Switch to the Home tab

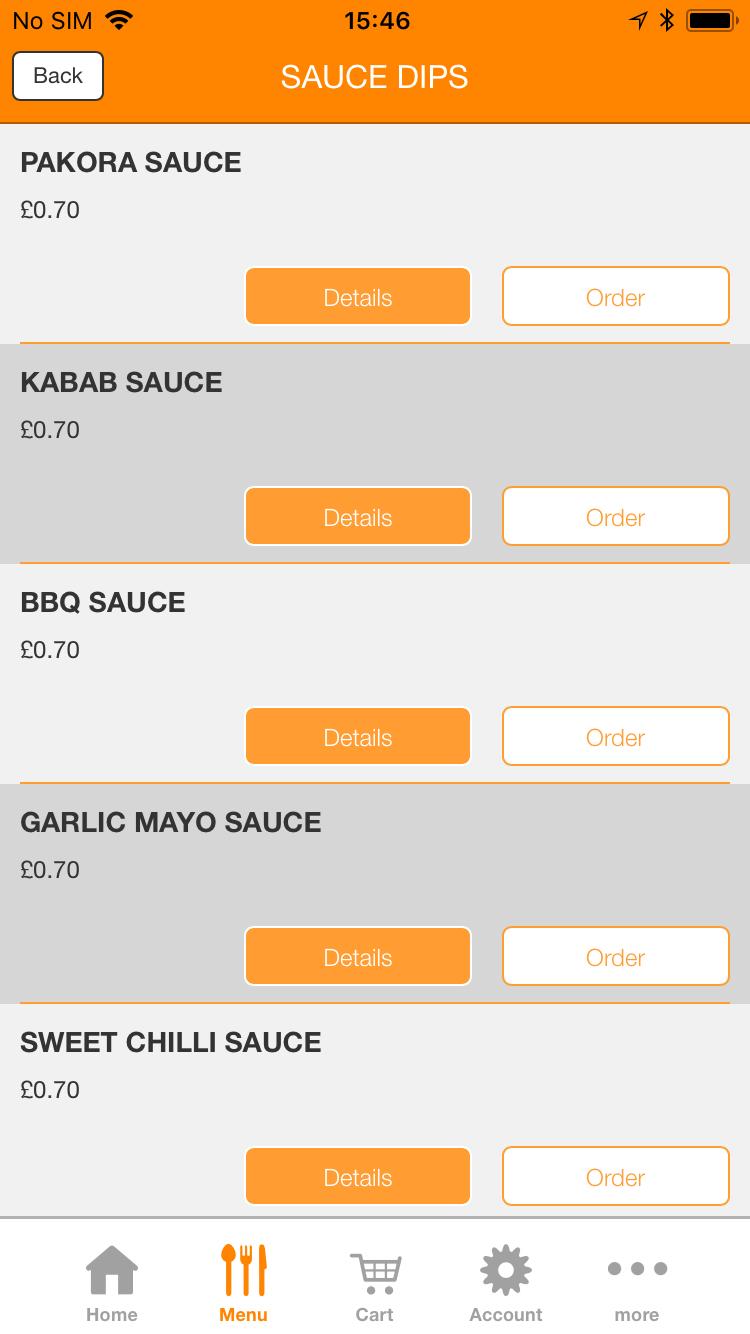tap(112, 1283)
